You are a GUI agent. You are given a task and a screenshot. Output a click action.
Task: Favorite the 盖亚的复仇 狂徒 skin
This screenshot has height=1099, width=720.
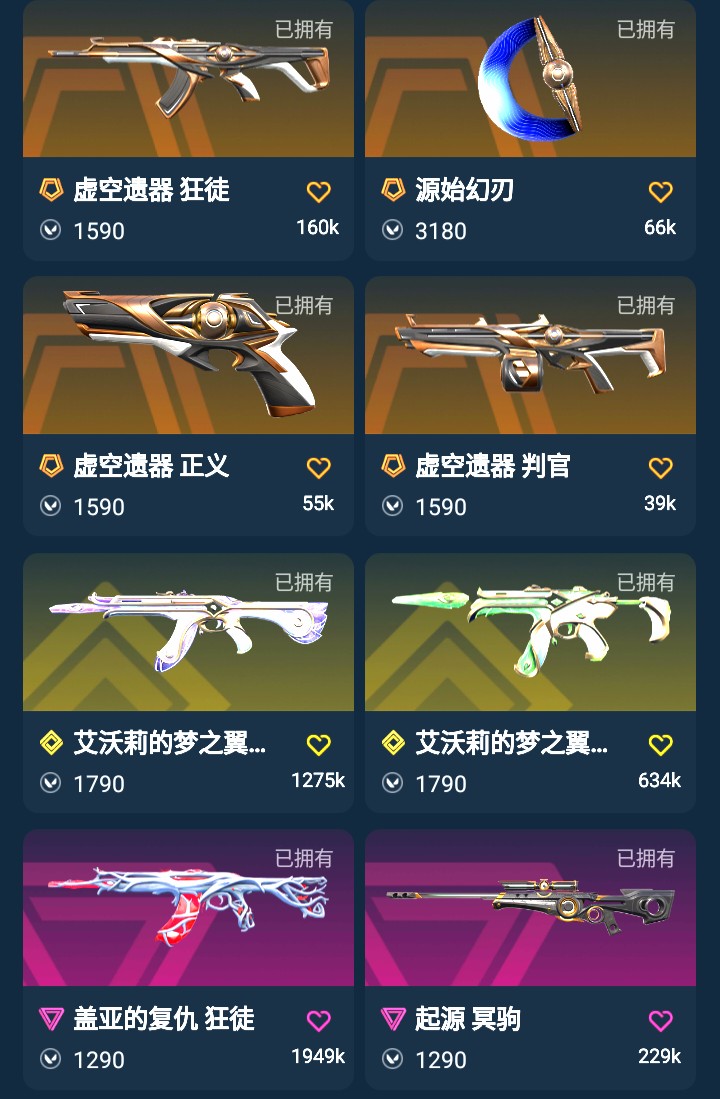[318, 1020]
